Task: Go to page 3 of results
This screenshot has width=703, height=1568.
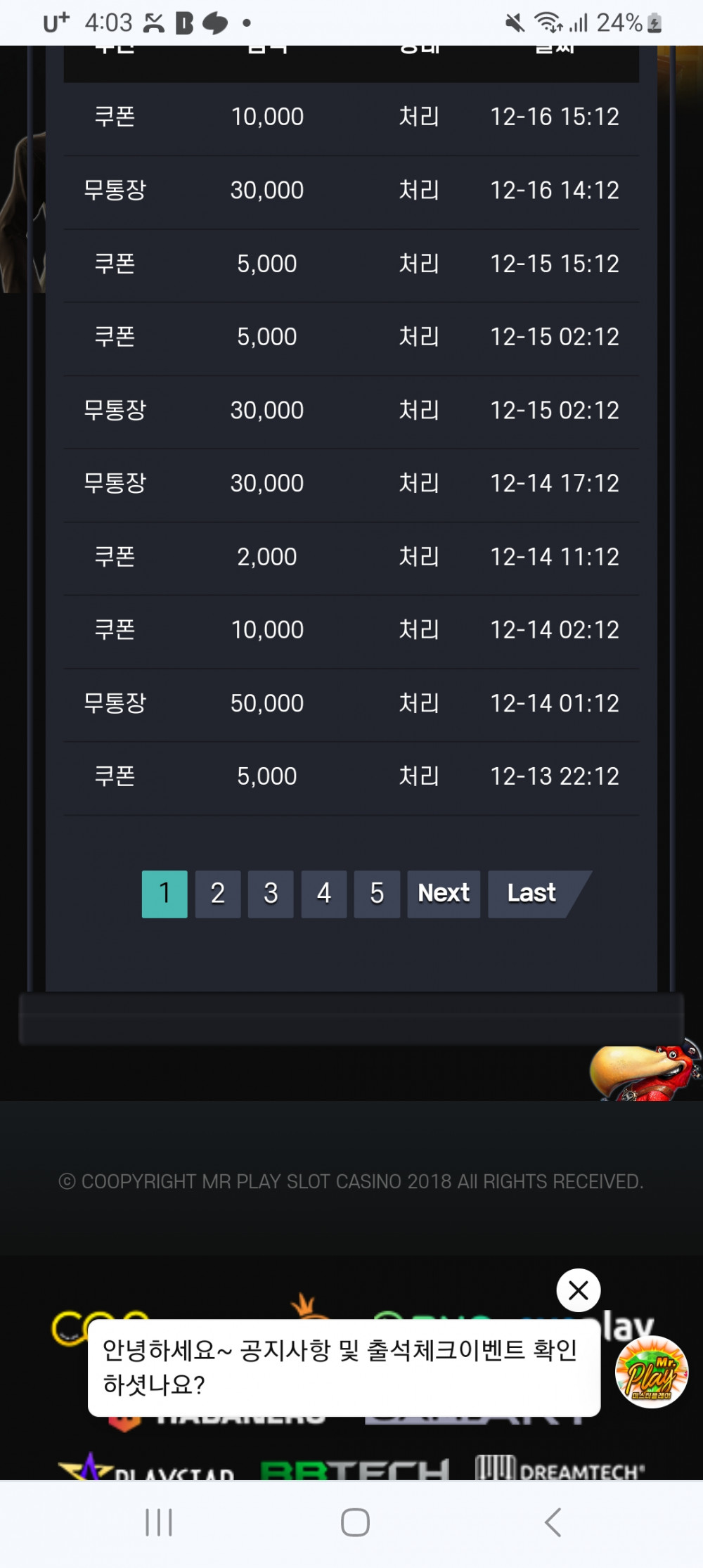Action: [x=271, y=894]
